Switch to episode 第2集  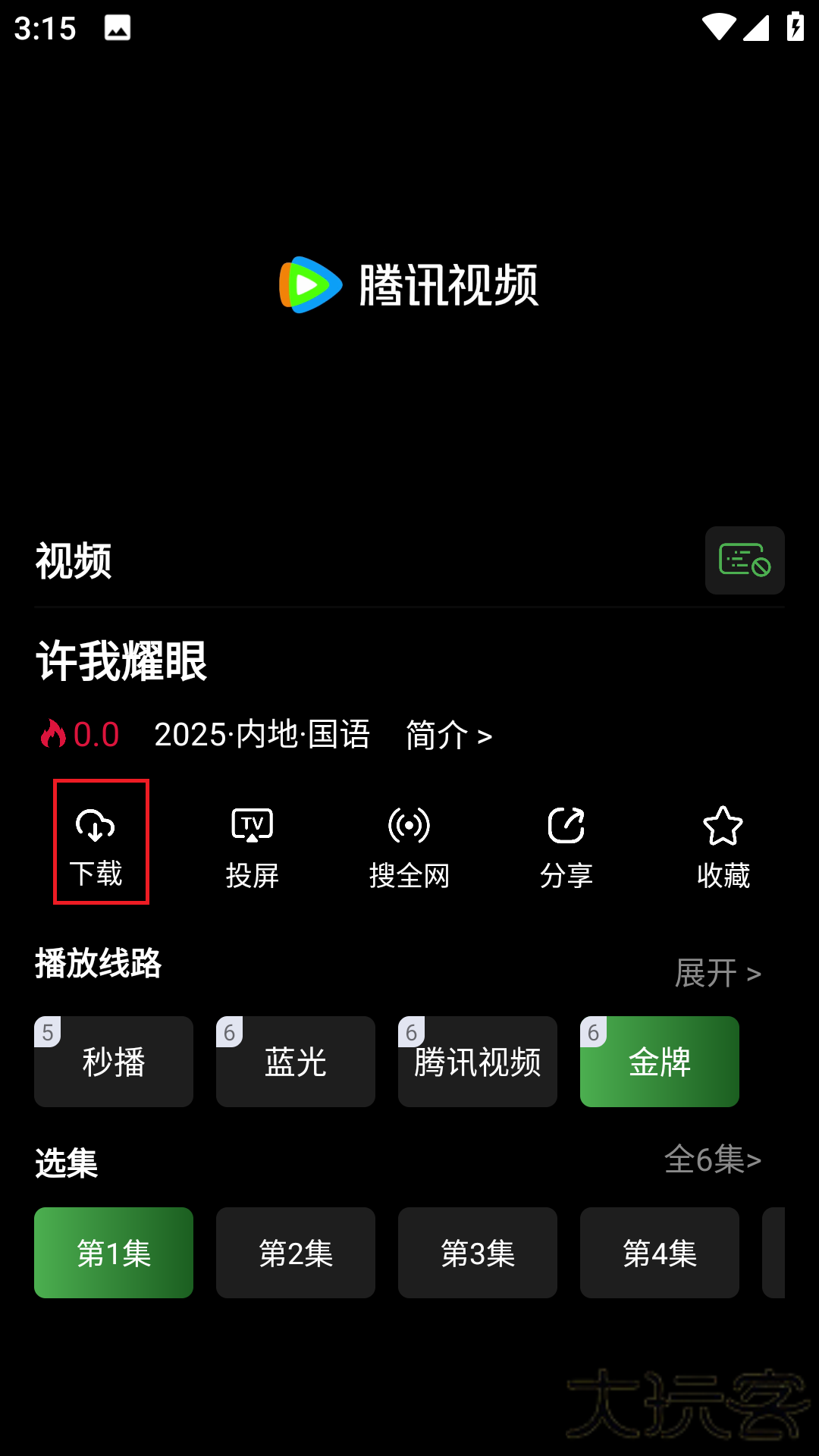[295, 1253]
